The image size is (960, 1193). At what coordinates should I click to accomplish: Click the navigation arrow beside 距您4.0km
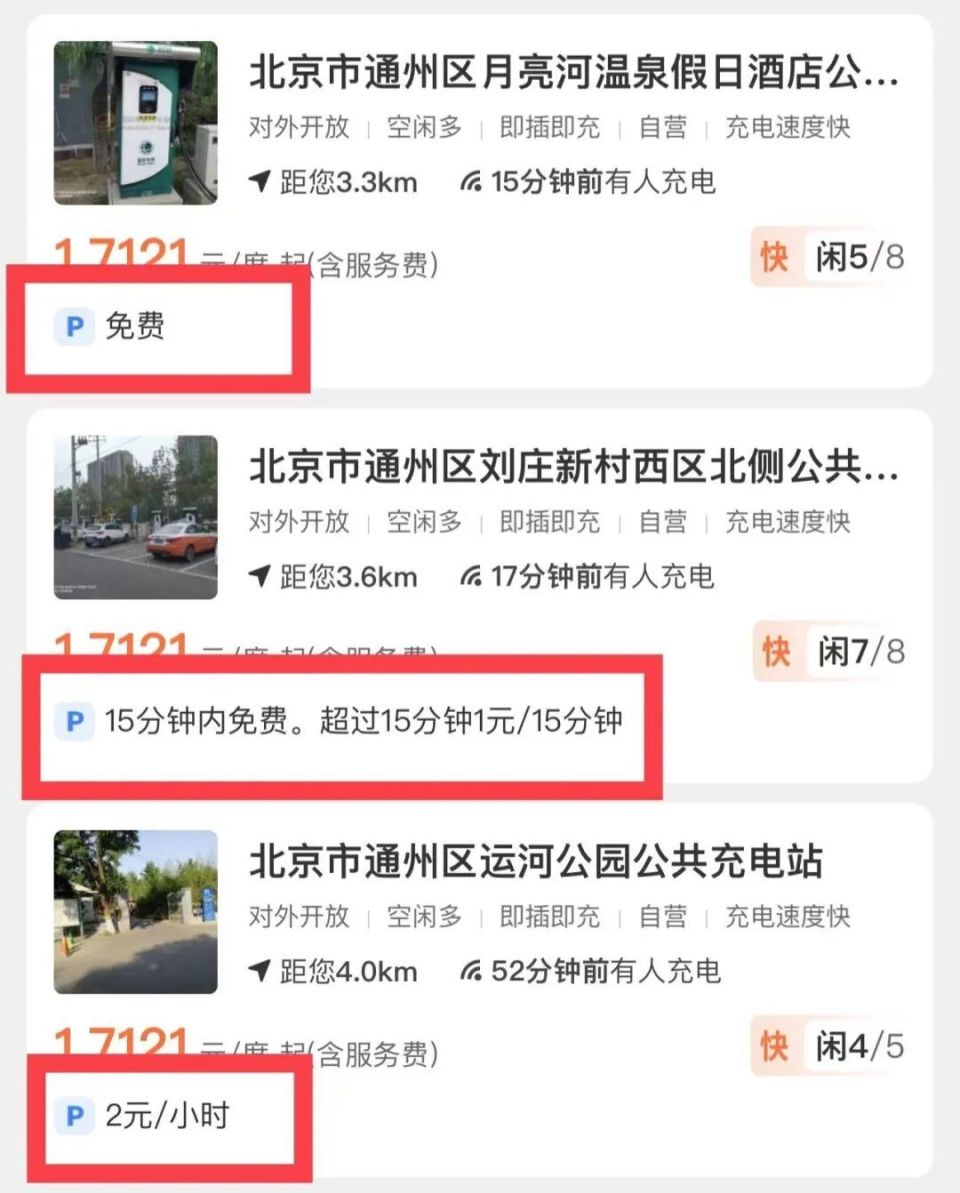(x=260, y=971)
